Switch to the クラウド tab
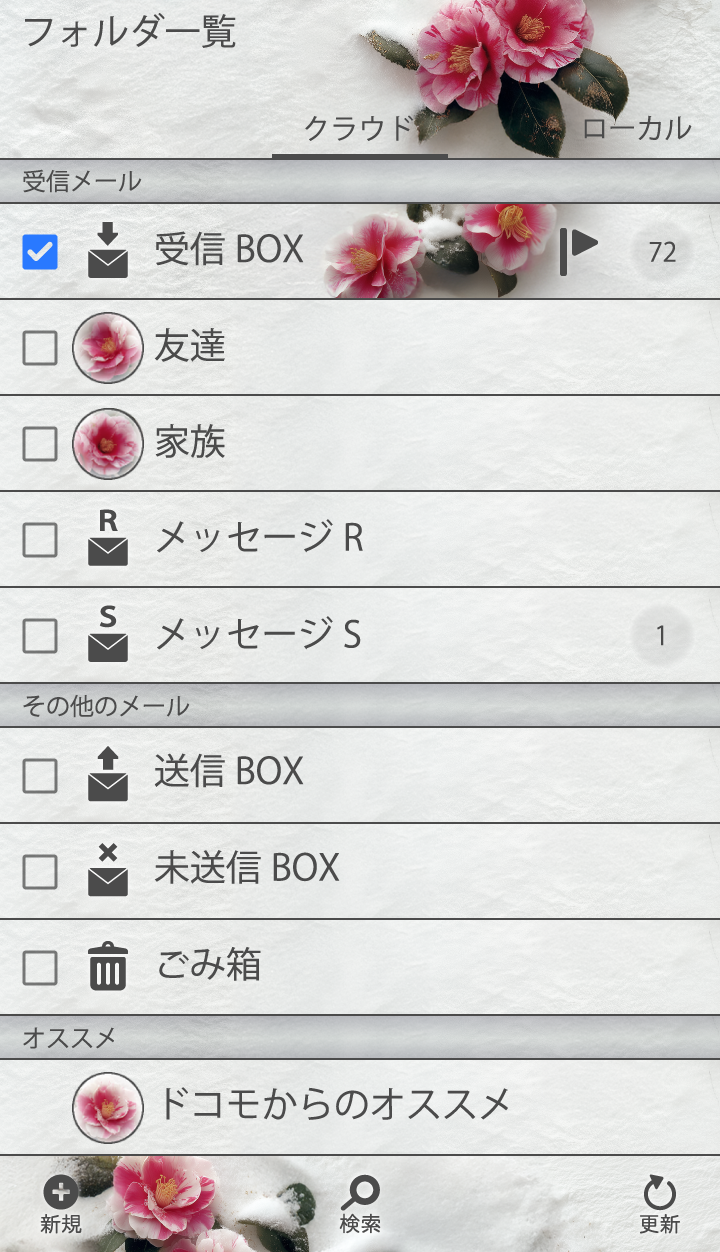This screenshot has width=720, height=1252. click(359, 128)
